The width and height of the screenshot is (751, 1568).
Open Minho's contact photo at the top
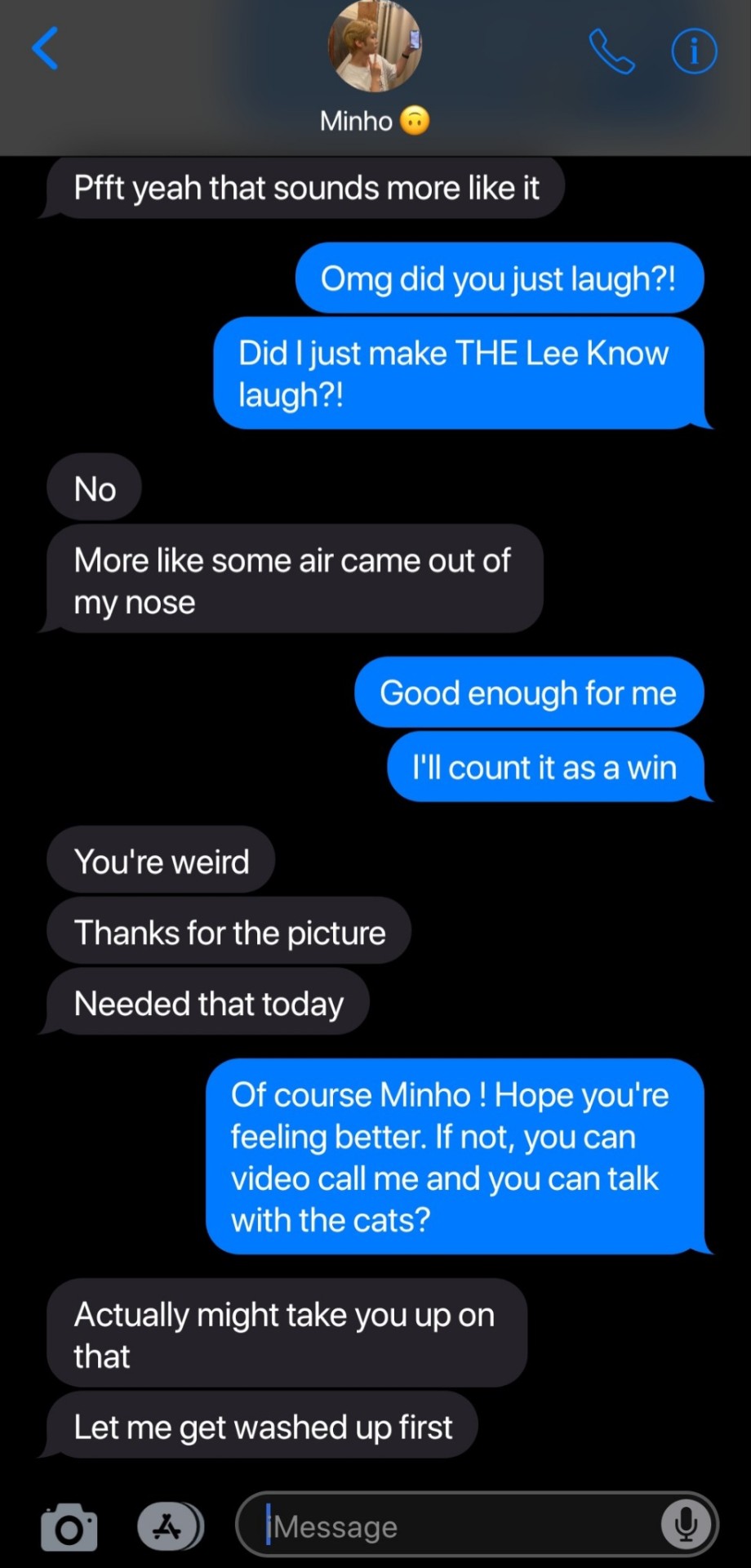tap(375, 45)
